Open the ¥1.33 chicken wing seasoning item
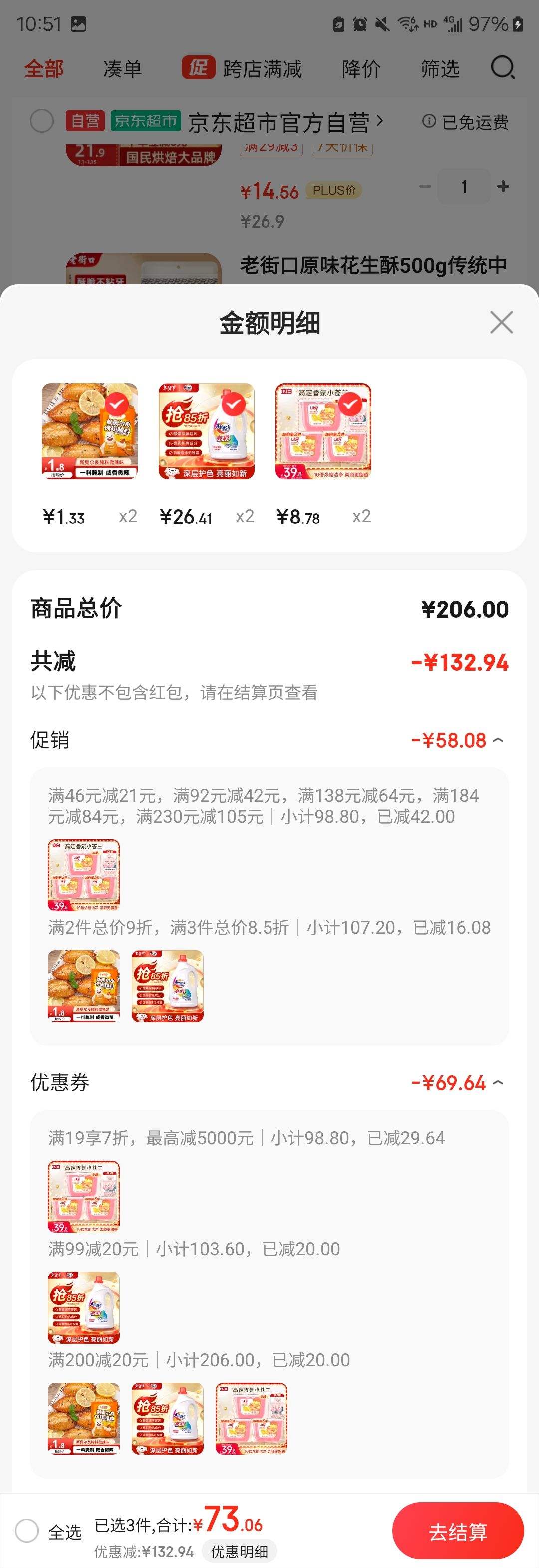 click(x=89, y=431)
